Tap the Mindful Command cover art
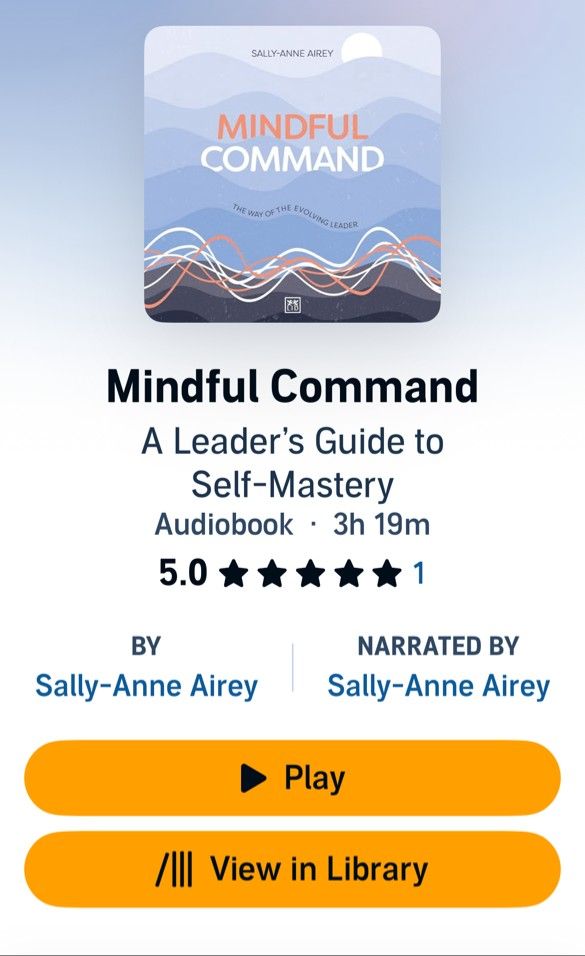 pos(292,174)
